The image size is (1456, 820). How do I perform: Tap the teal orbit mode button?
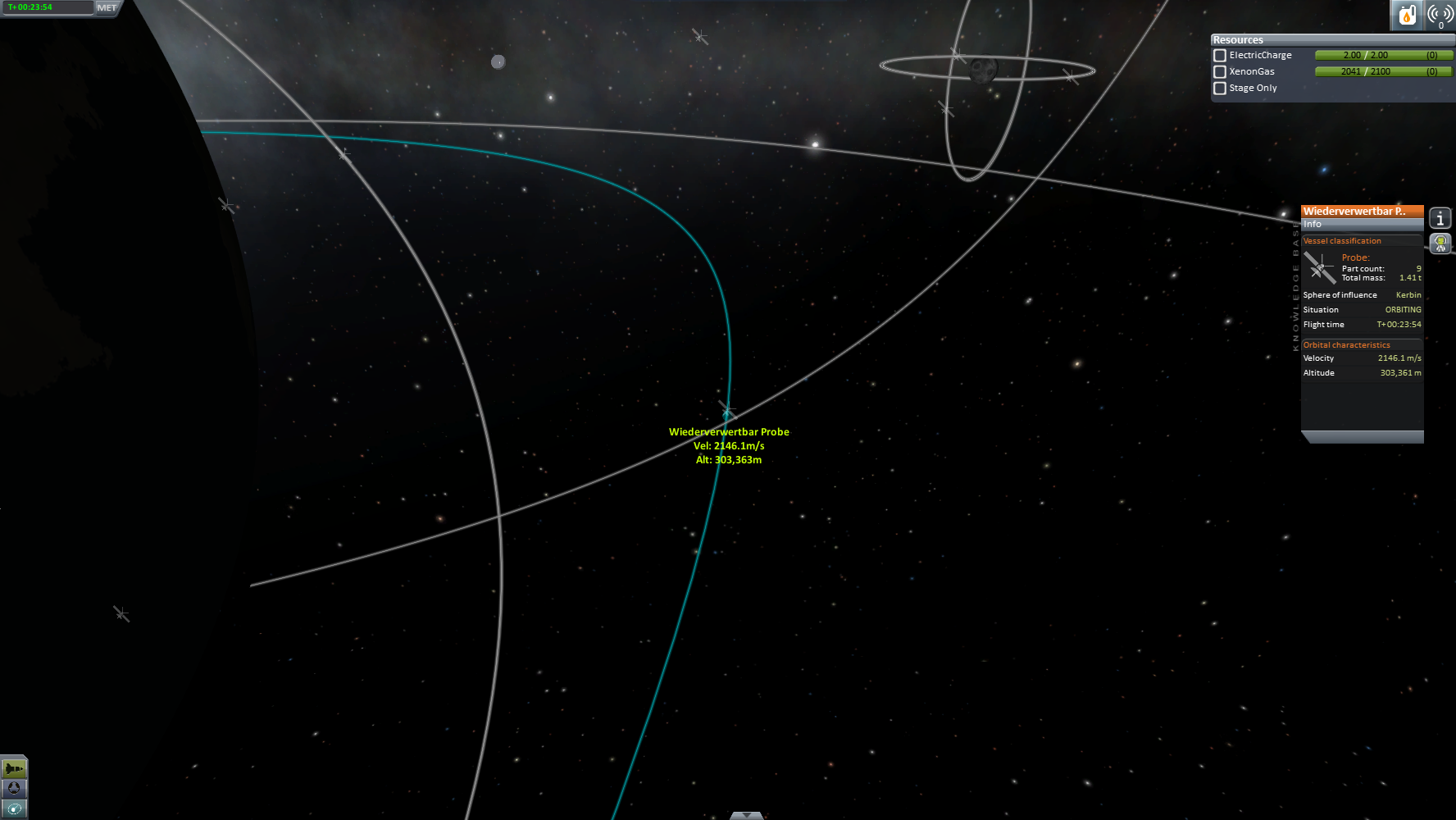click(x=14, y=809)
